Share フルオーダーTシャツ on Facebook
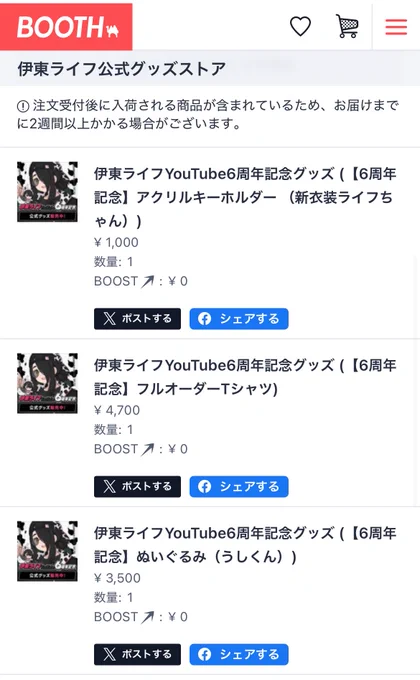 (239, 487)
